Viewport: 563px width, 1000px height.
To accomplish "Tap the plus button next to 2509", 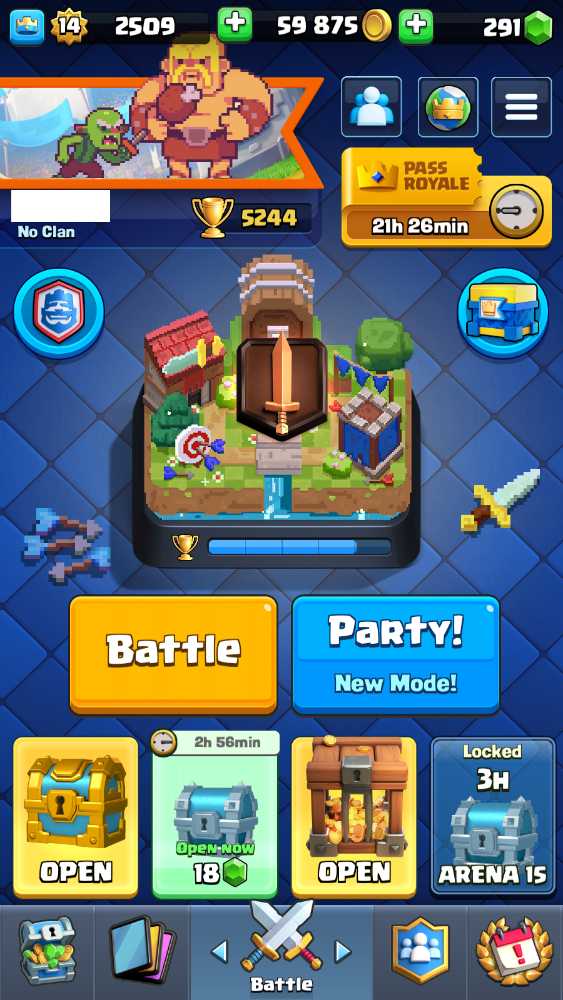I will click(235, 26).
